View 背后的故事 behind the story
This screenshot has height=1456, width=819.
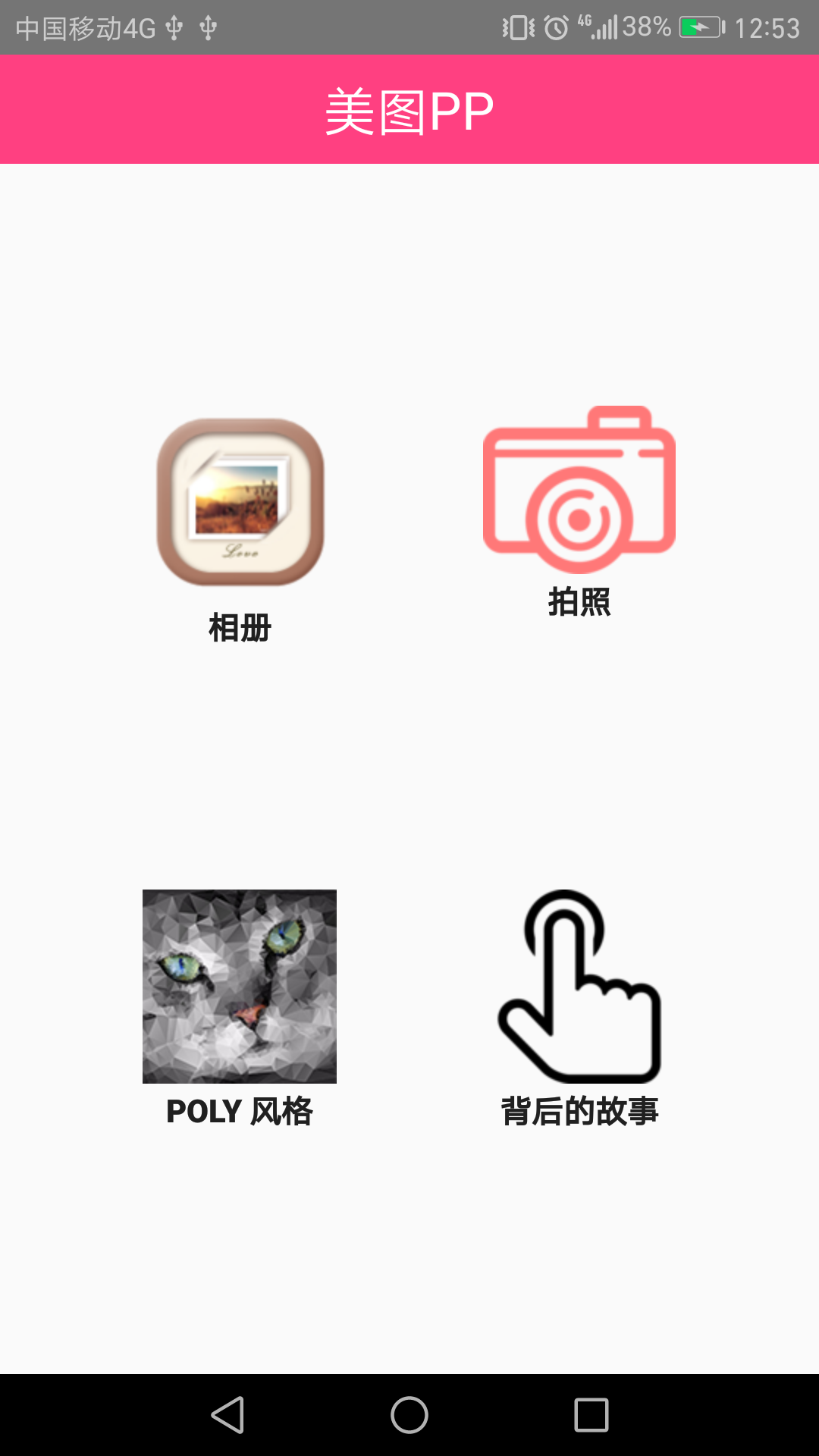pos(579,986)
